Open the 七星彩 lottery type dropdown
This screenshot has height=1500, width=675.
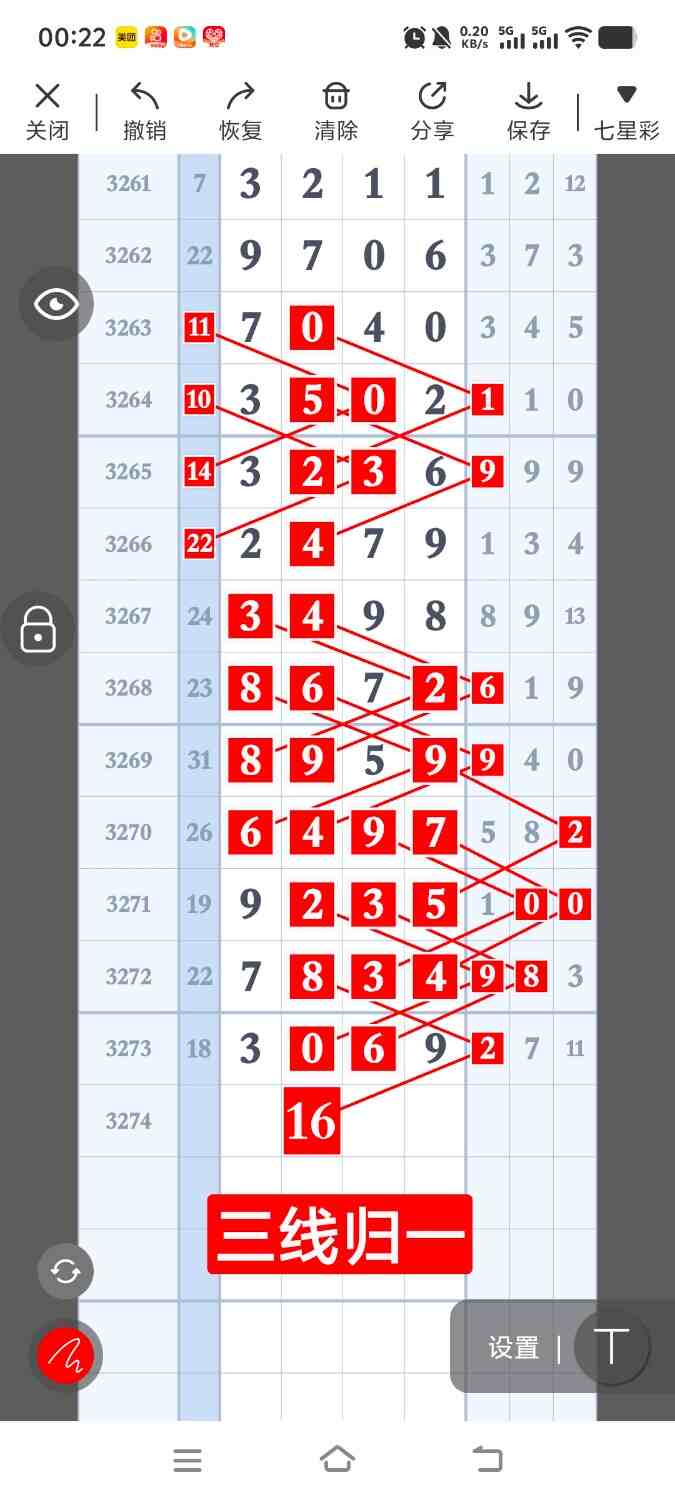[626, 111]
